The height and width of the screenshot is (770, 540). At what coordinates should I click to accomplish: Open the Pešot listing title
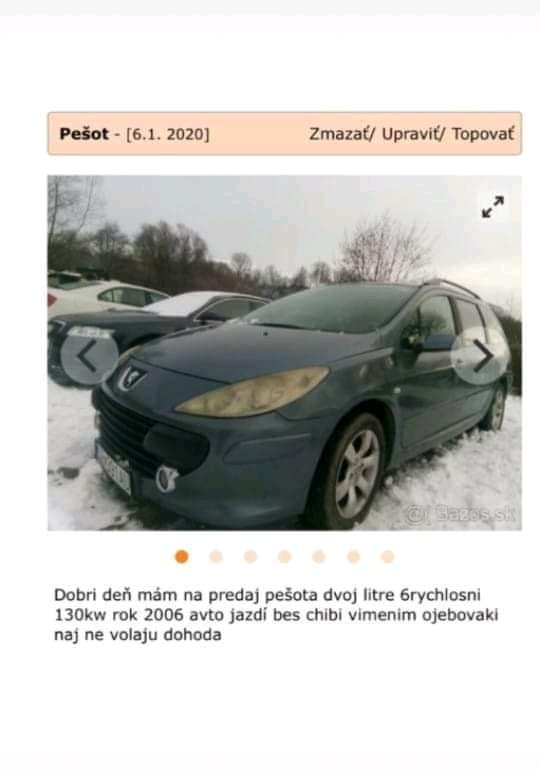[x=84, y=134]
